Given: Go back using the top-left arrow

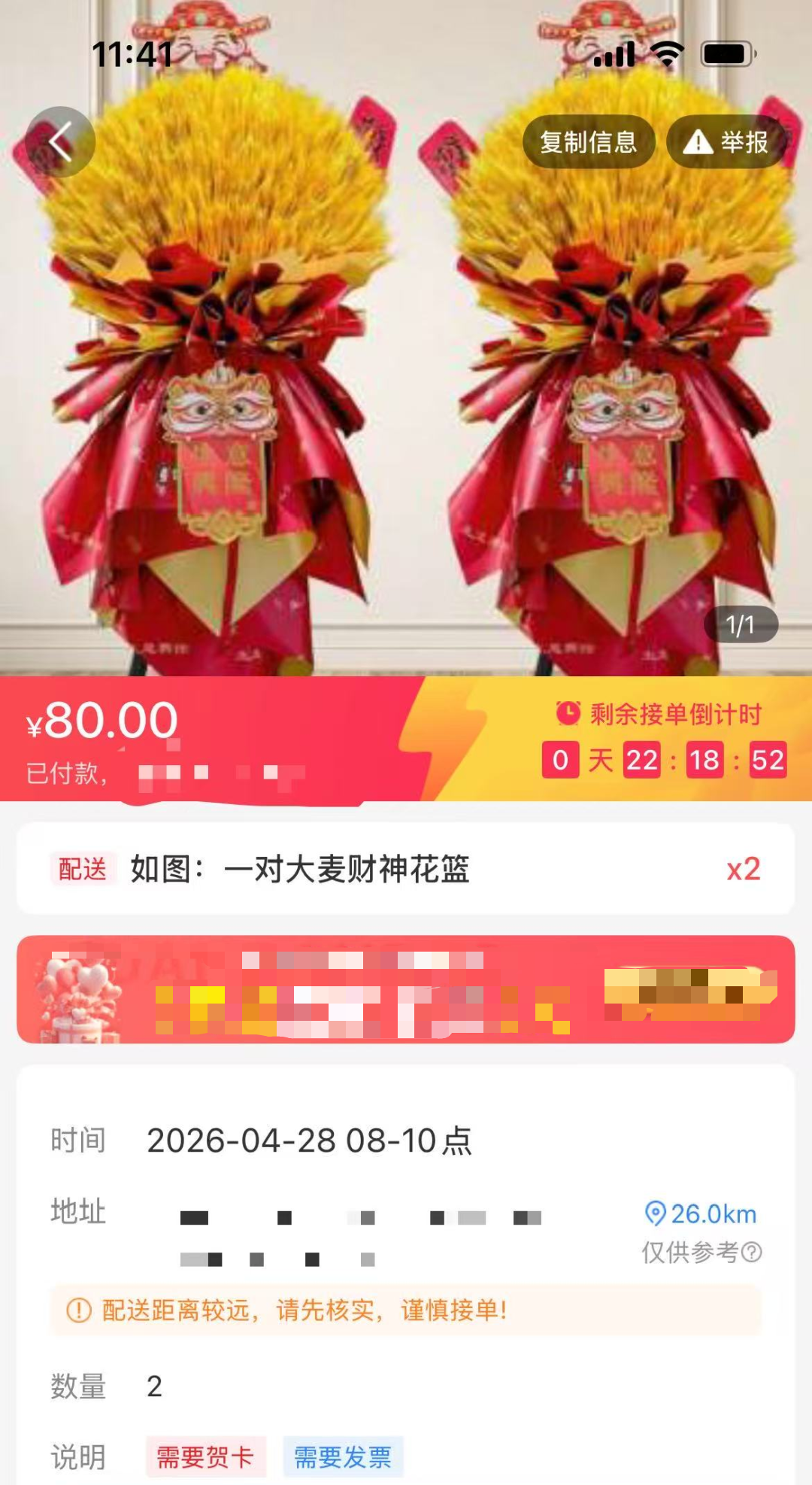Looking at the screenshot, I should click(60, 141).
